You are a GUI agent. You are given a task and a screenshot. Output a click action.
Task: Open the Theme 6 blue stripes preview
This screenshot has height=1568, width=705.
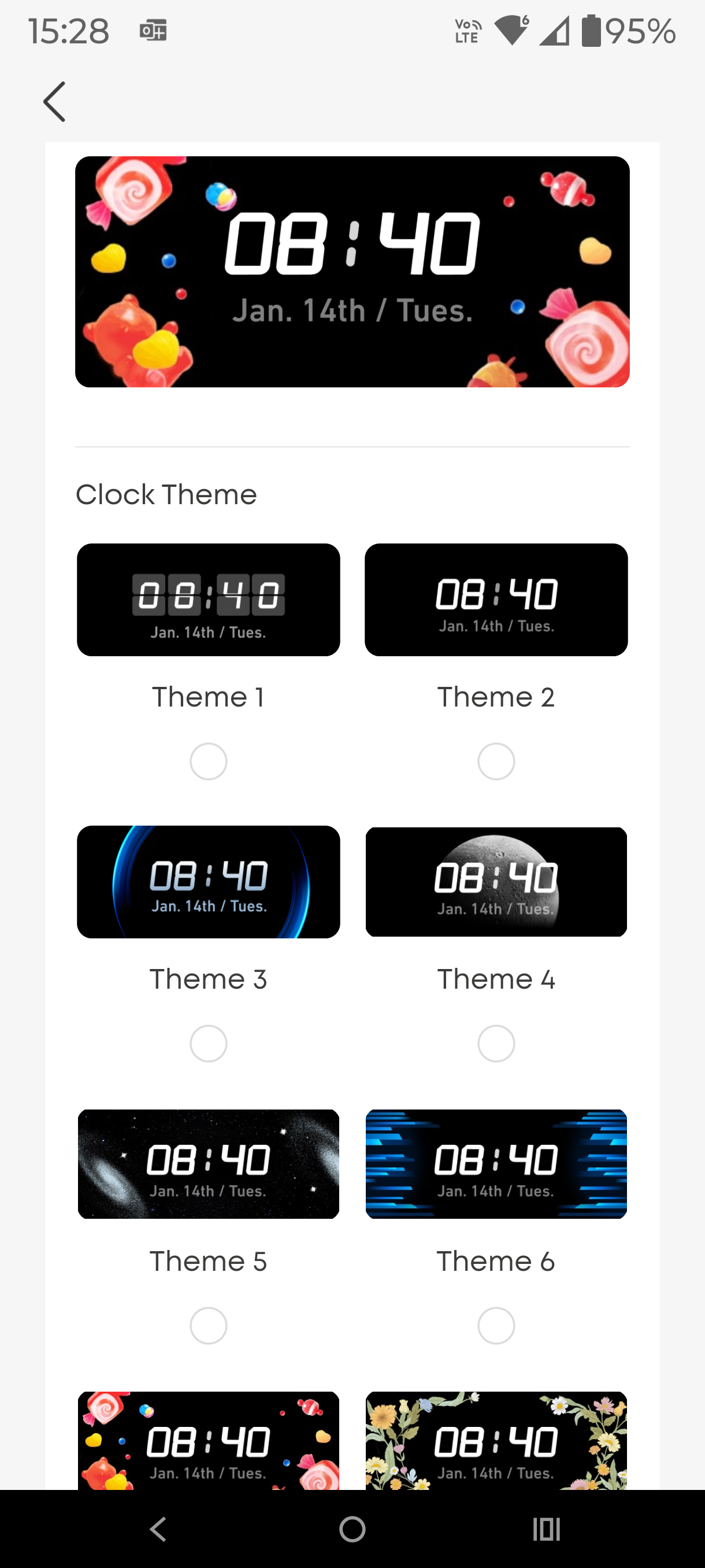click(496, 1163)
